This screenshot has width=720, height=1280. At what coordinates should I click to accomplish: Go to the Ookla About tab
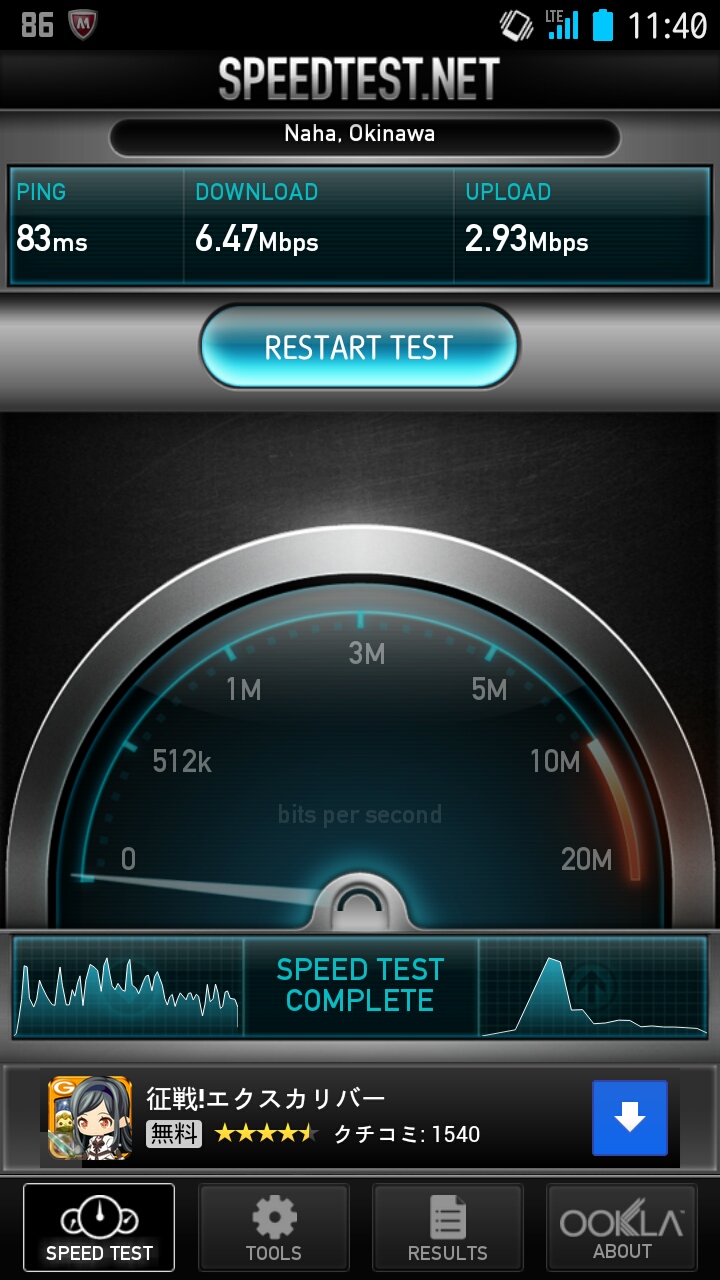[621, 1228]
